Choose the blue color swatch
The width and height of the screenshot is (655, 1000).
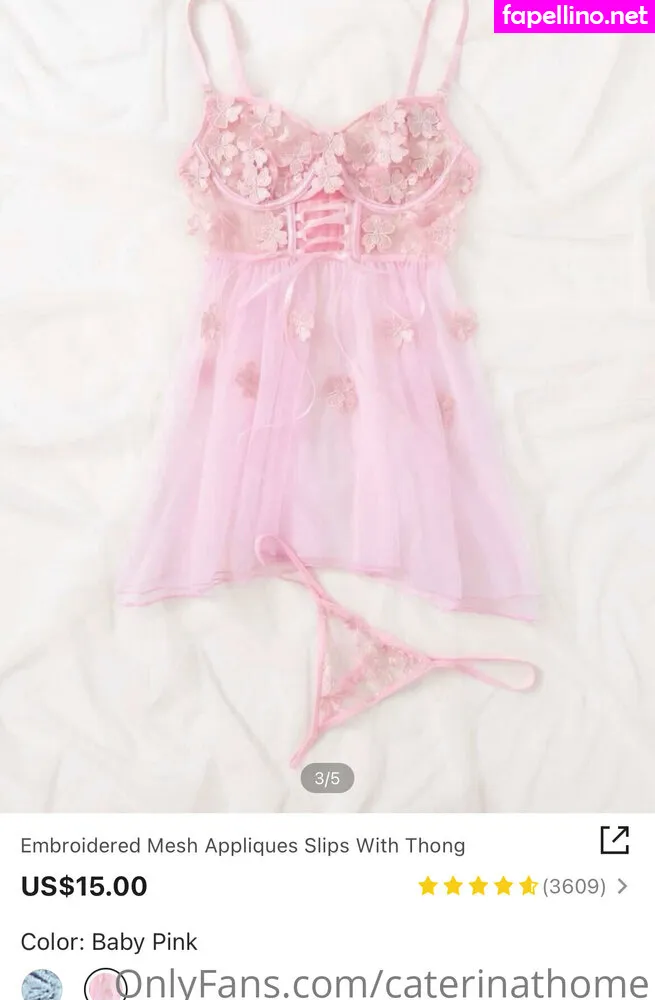(x=41, y=986)
